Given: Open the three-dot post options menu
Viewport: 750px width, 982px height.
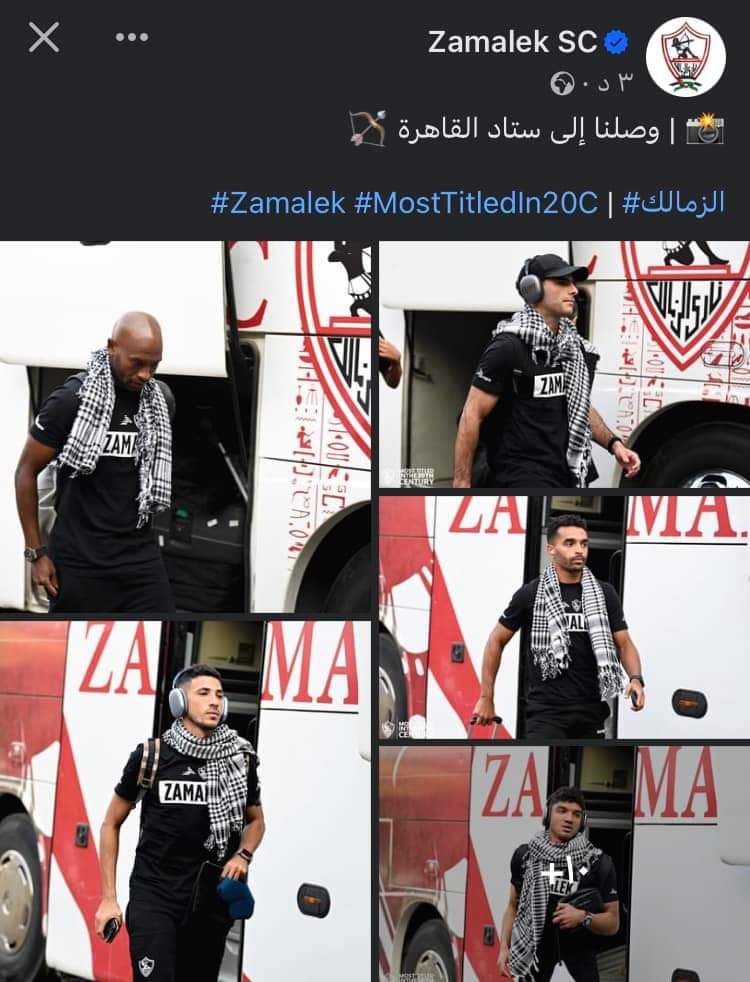Looking at the screenshot, I should [131, 38].
